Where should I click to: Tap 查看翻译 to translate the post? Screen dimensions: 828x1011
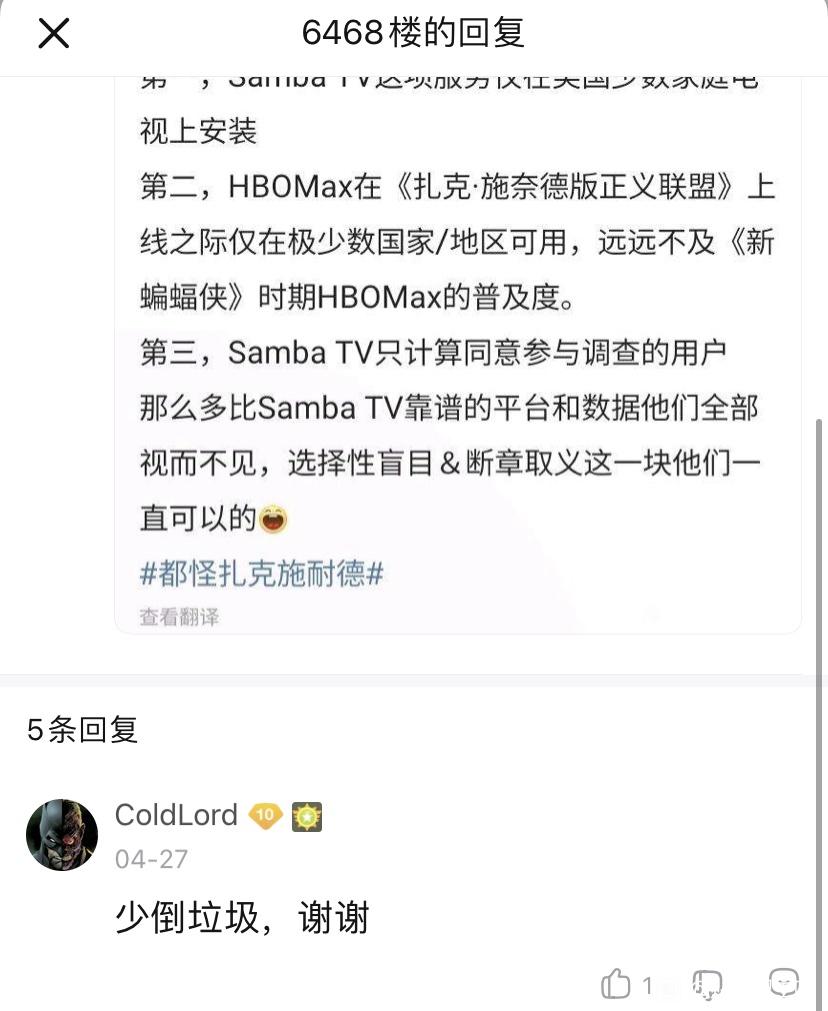(x=179, y=617)
